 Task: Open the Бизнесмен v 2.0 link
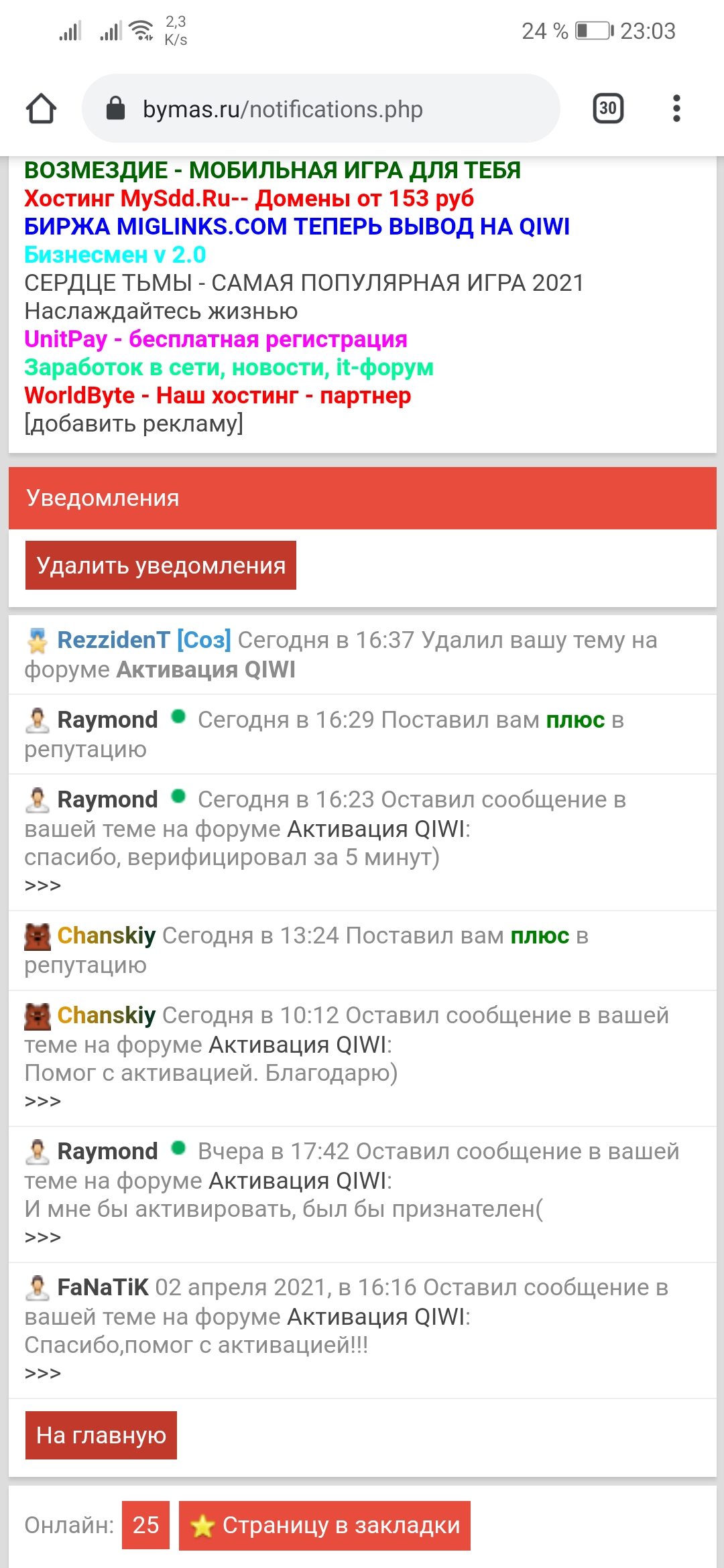click(x=115, y=255)
